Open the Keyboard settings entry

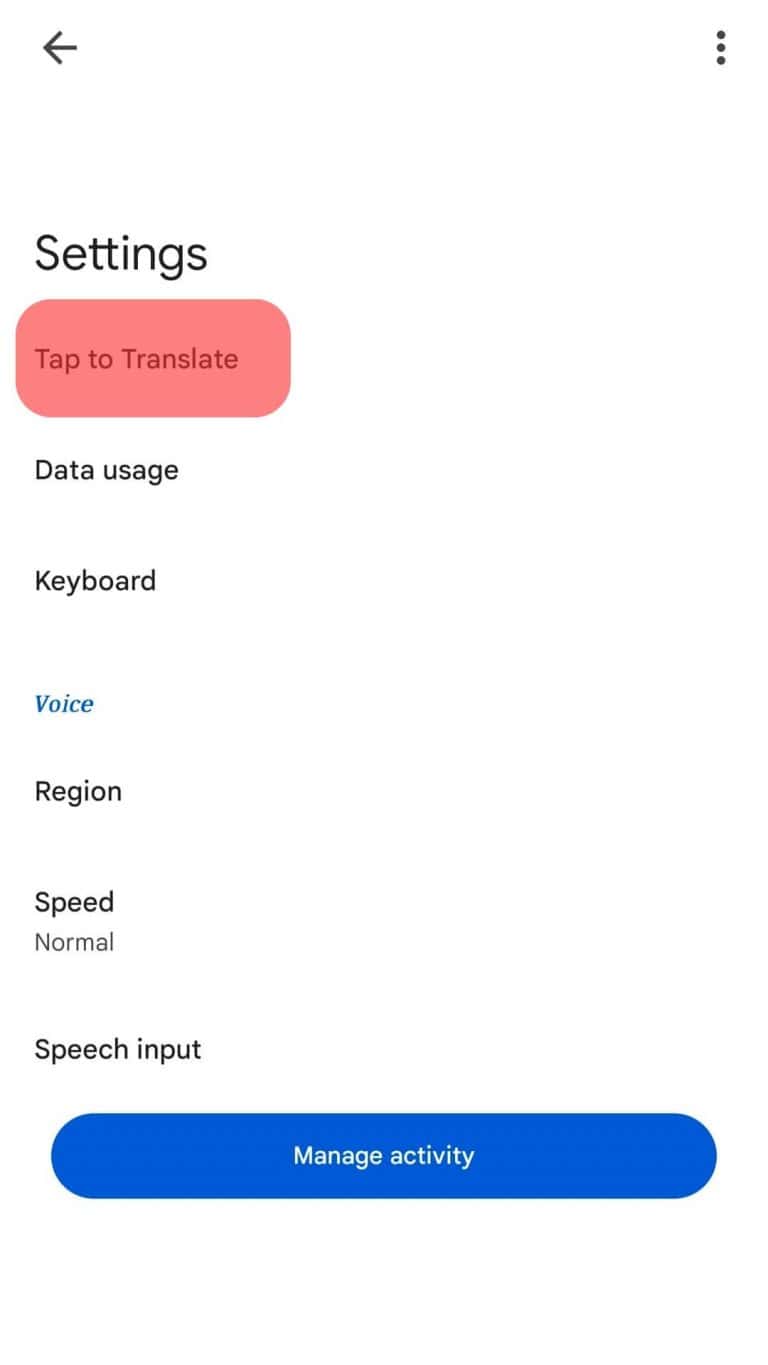(96, 581)
